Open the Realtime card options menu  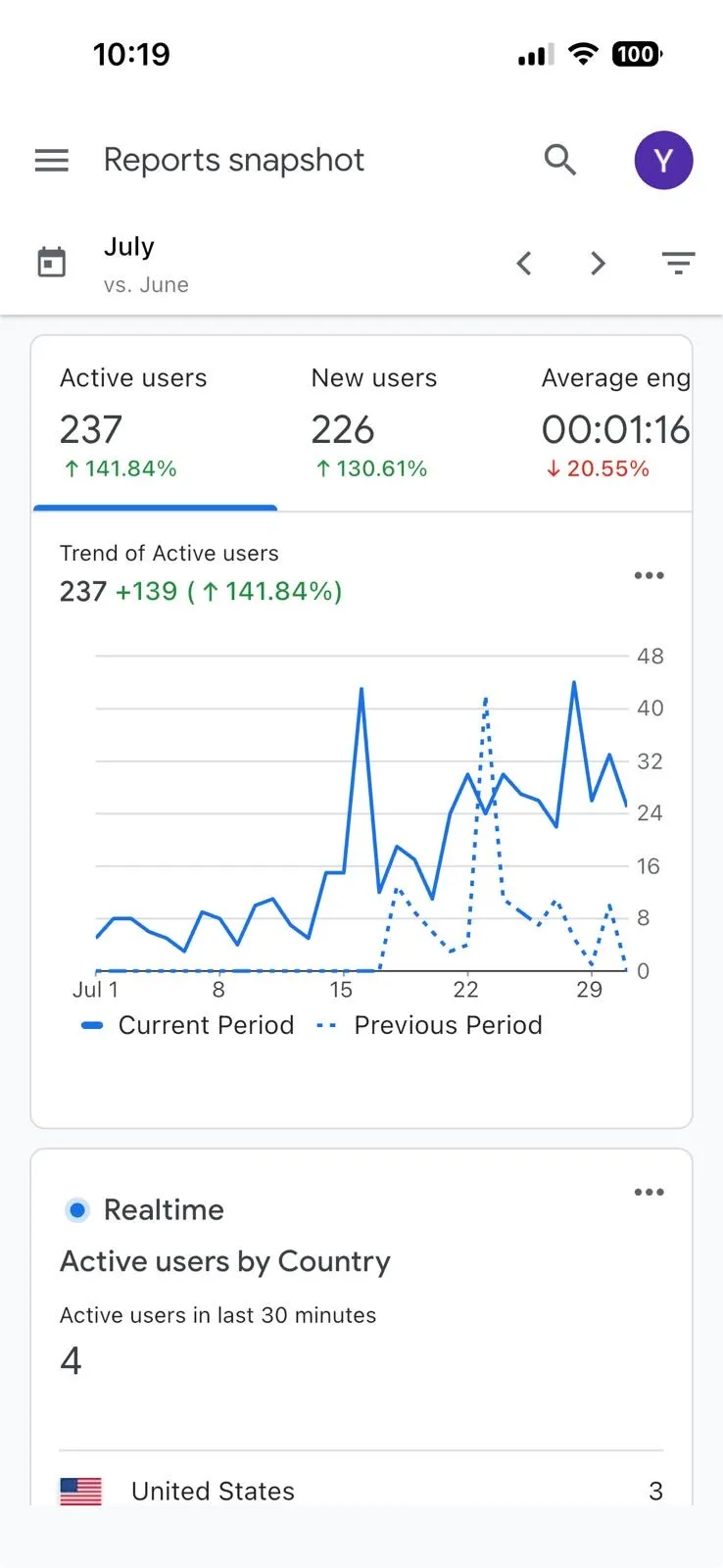649,1192
